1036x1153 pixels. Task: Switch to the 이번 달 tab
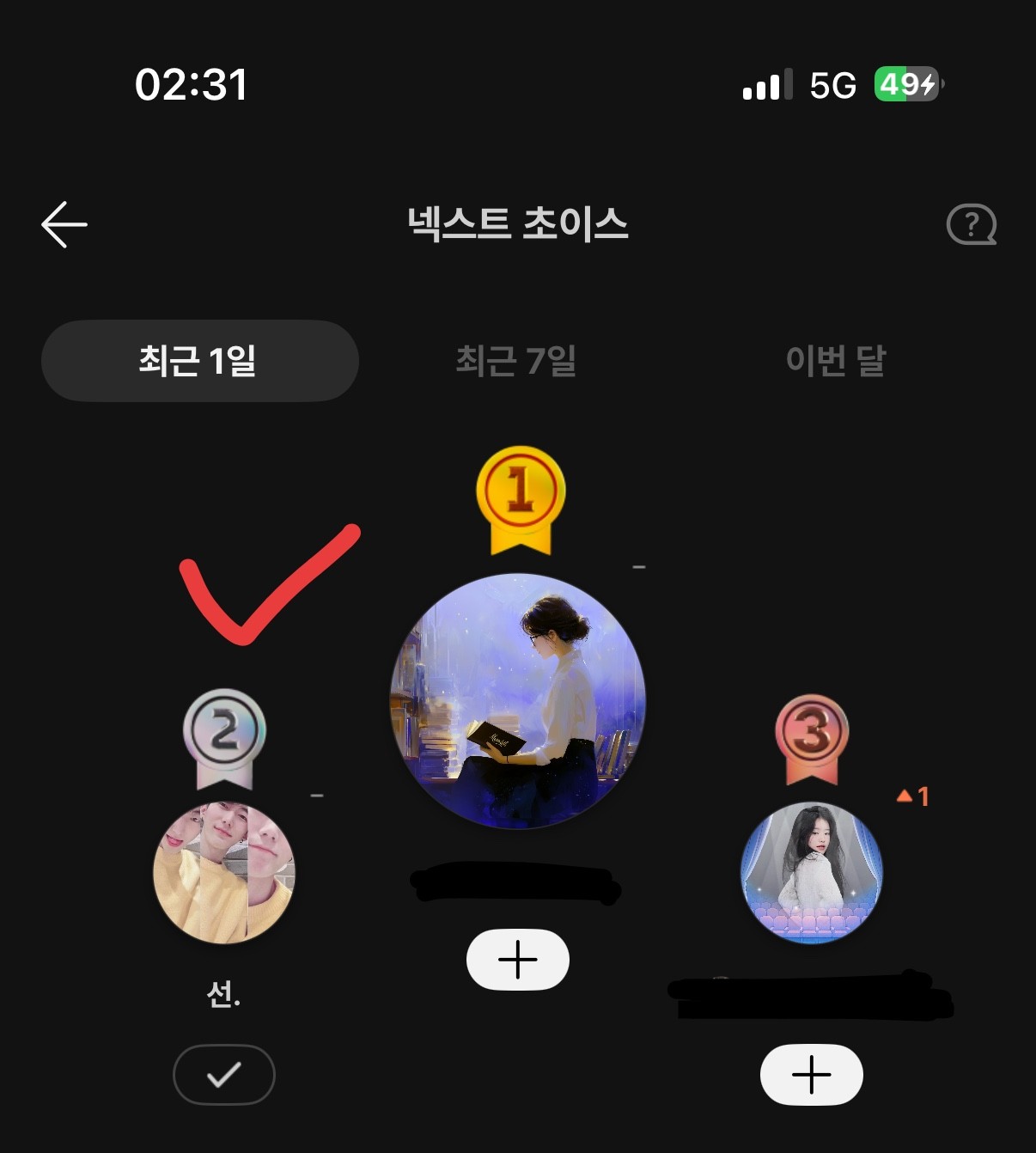[835, 361]
